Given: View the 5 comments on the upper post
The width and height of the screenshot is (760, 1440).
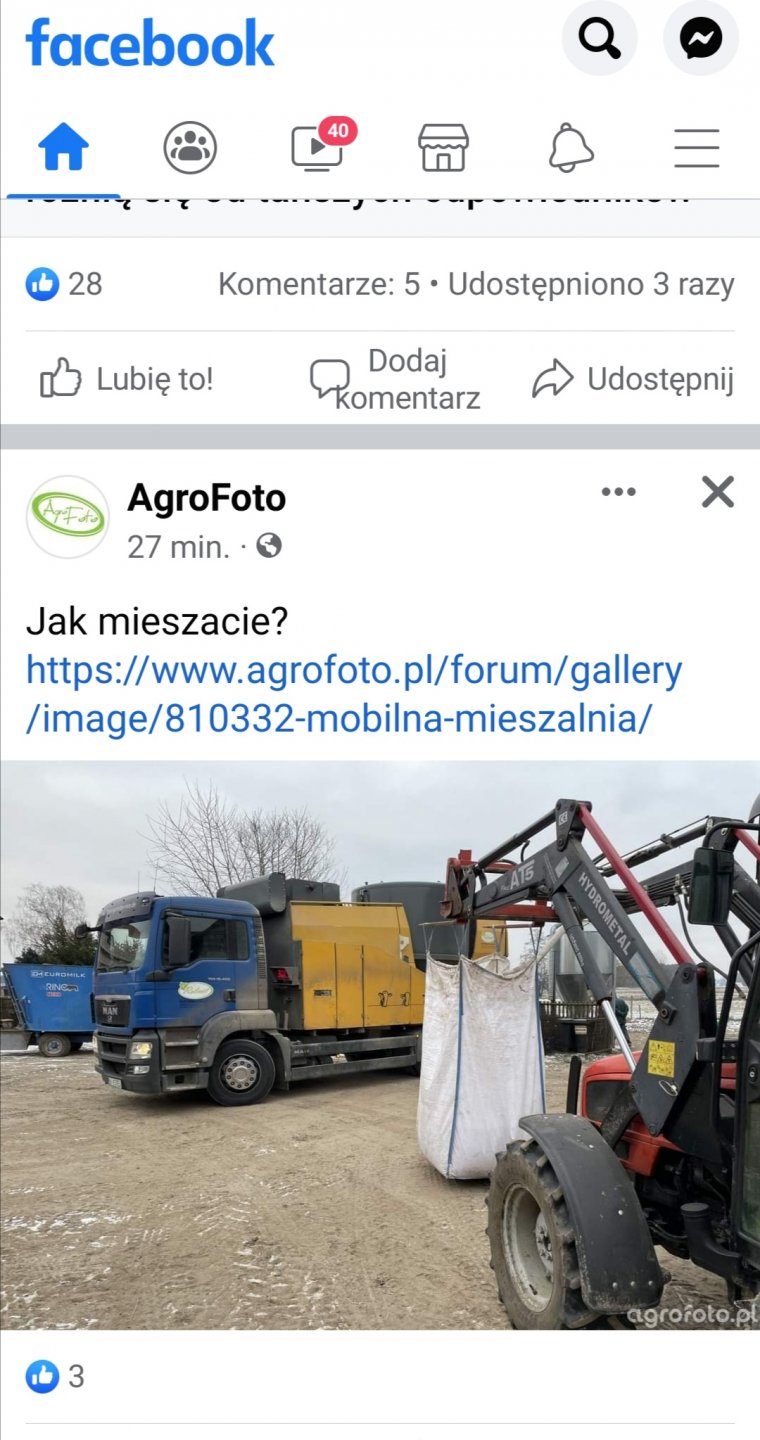Looking at the screenshot, I should pyautogui.click(x=319, y=285).
